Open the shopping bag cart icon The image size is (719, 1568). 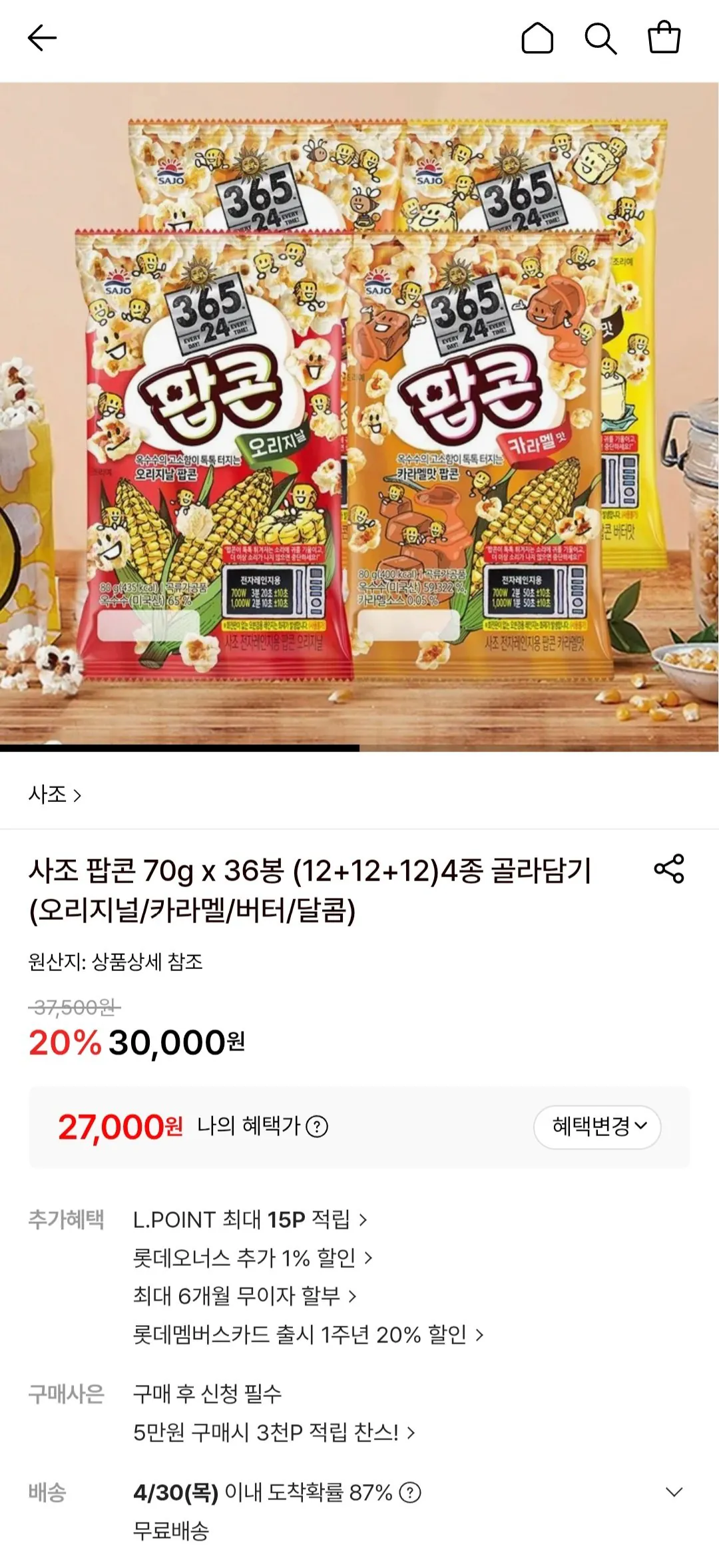pos(664,38)
